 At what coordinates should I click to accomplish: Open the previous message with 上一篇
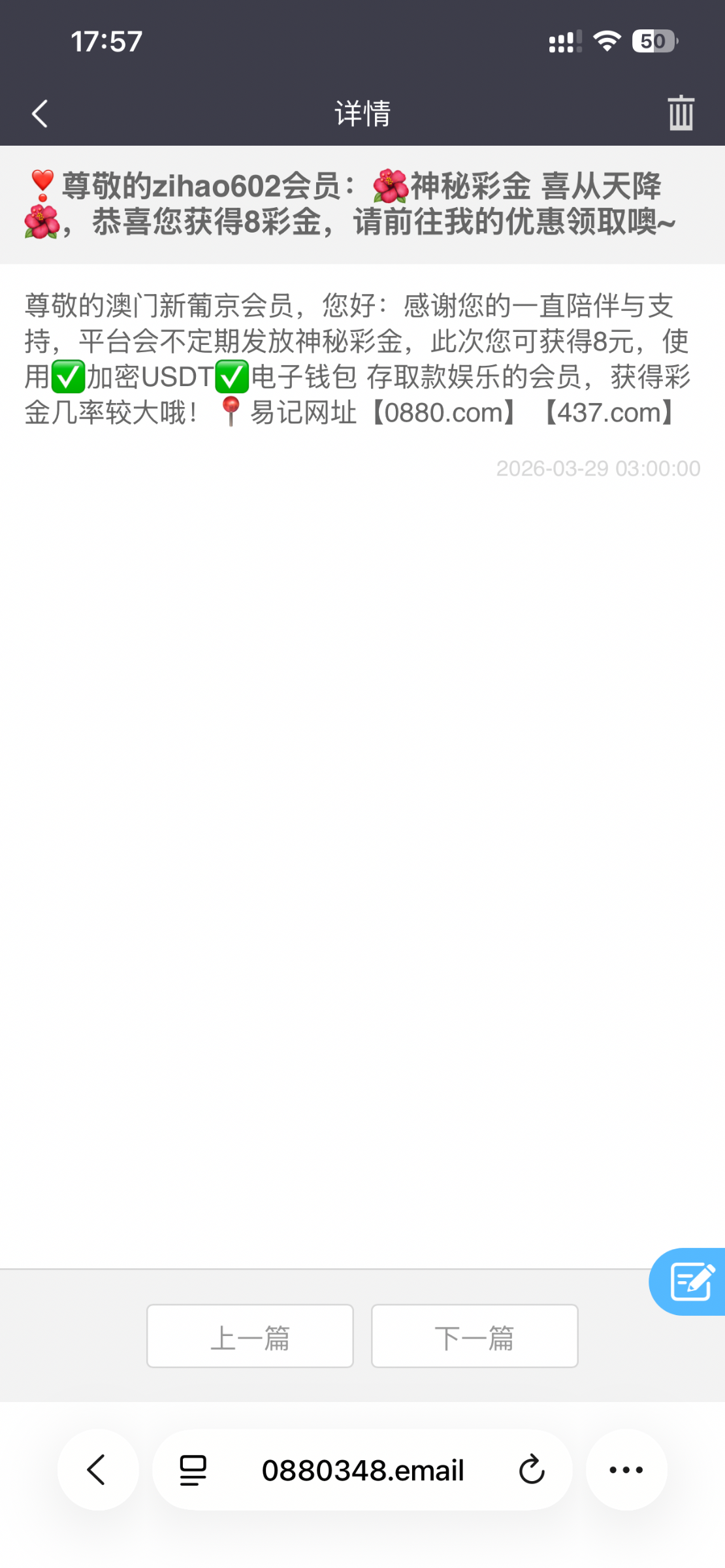point(250,1337)
